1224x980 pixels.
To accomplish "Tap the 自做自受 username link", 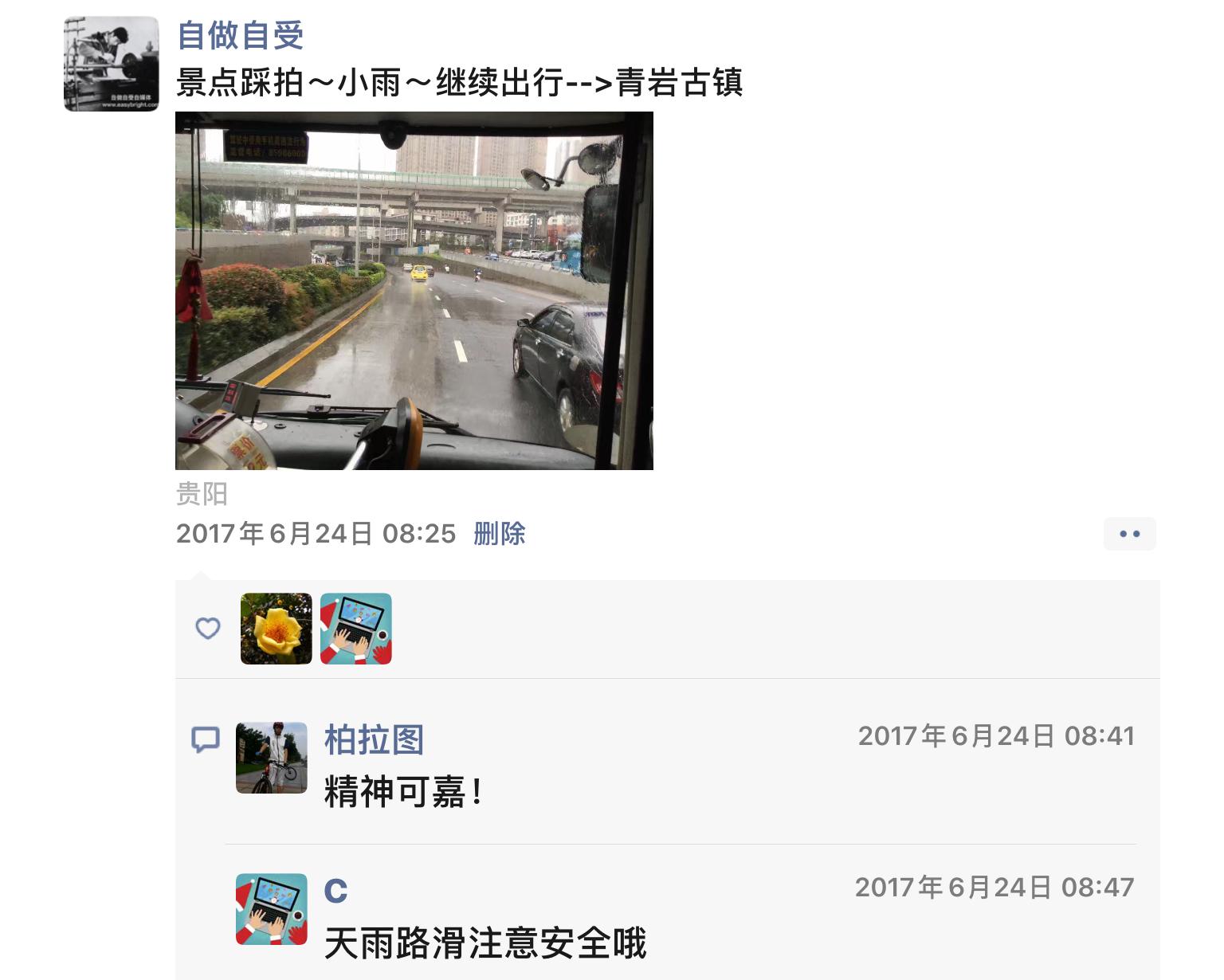I will (240, 35).
